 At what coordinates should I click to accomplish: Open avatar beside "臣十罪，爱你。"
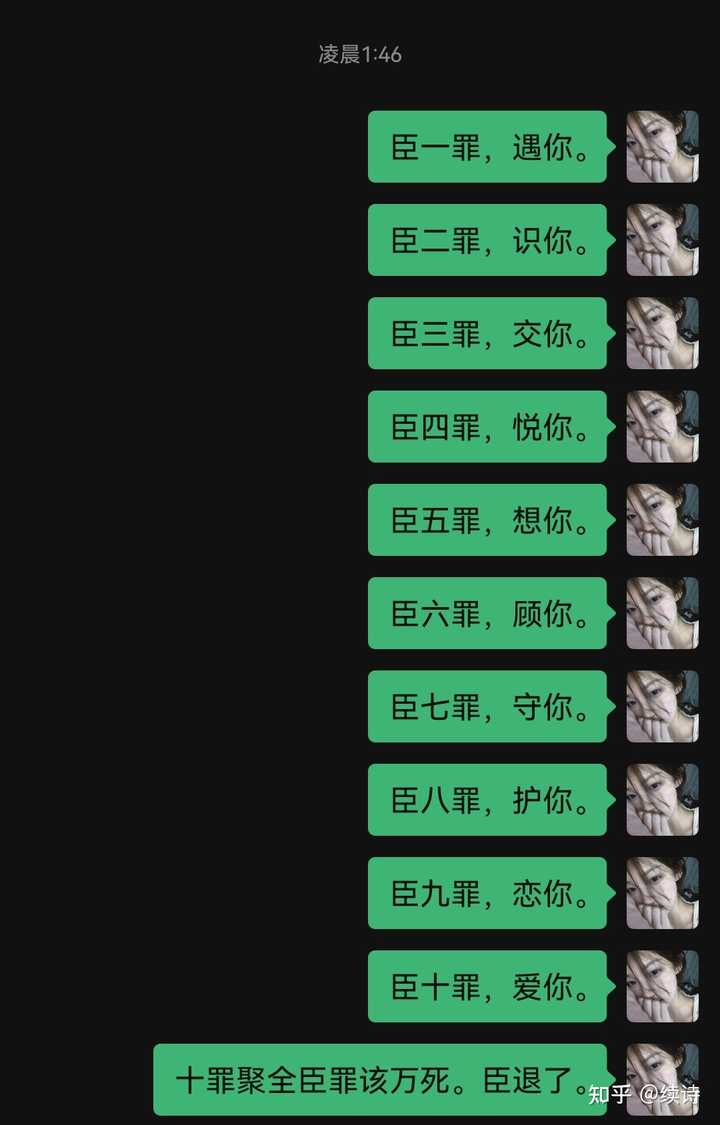[x=662, y=987]
